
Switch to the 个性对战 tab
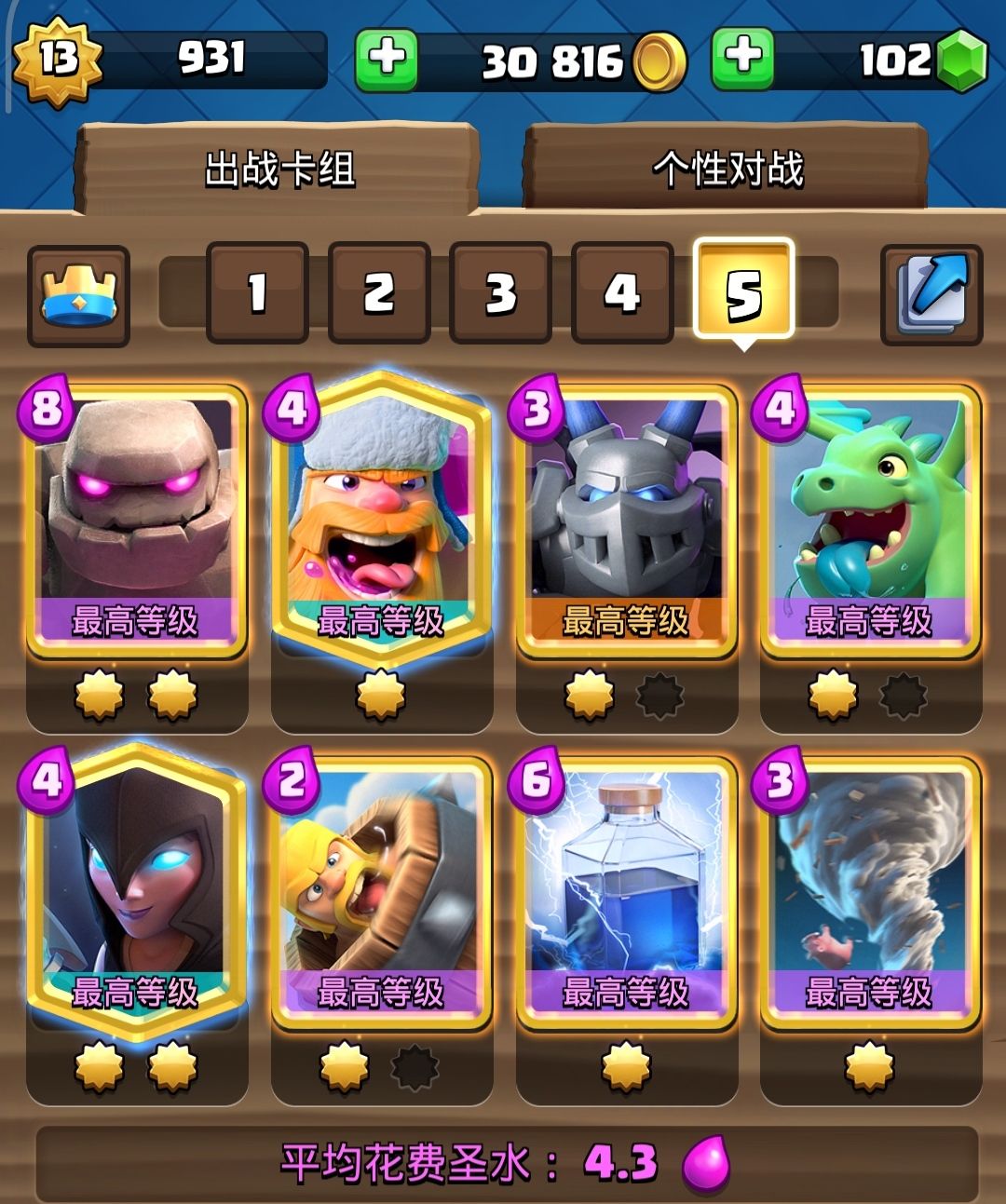coord(727,169)
